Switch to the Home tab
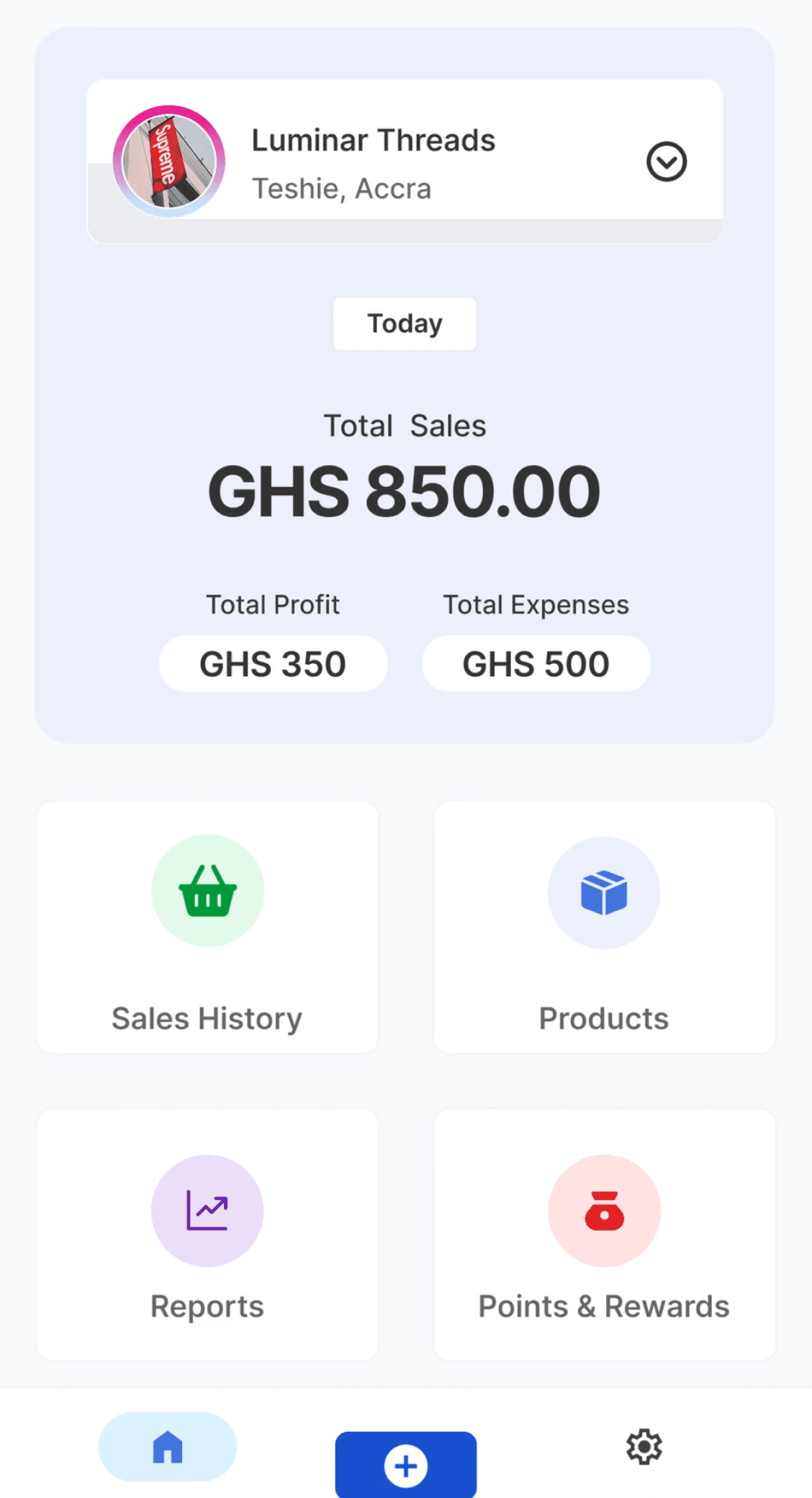Image resolution: width=812 pixels, height=1498 pixels. coord(168,1447)
